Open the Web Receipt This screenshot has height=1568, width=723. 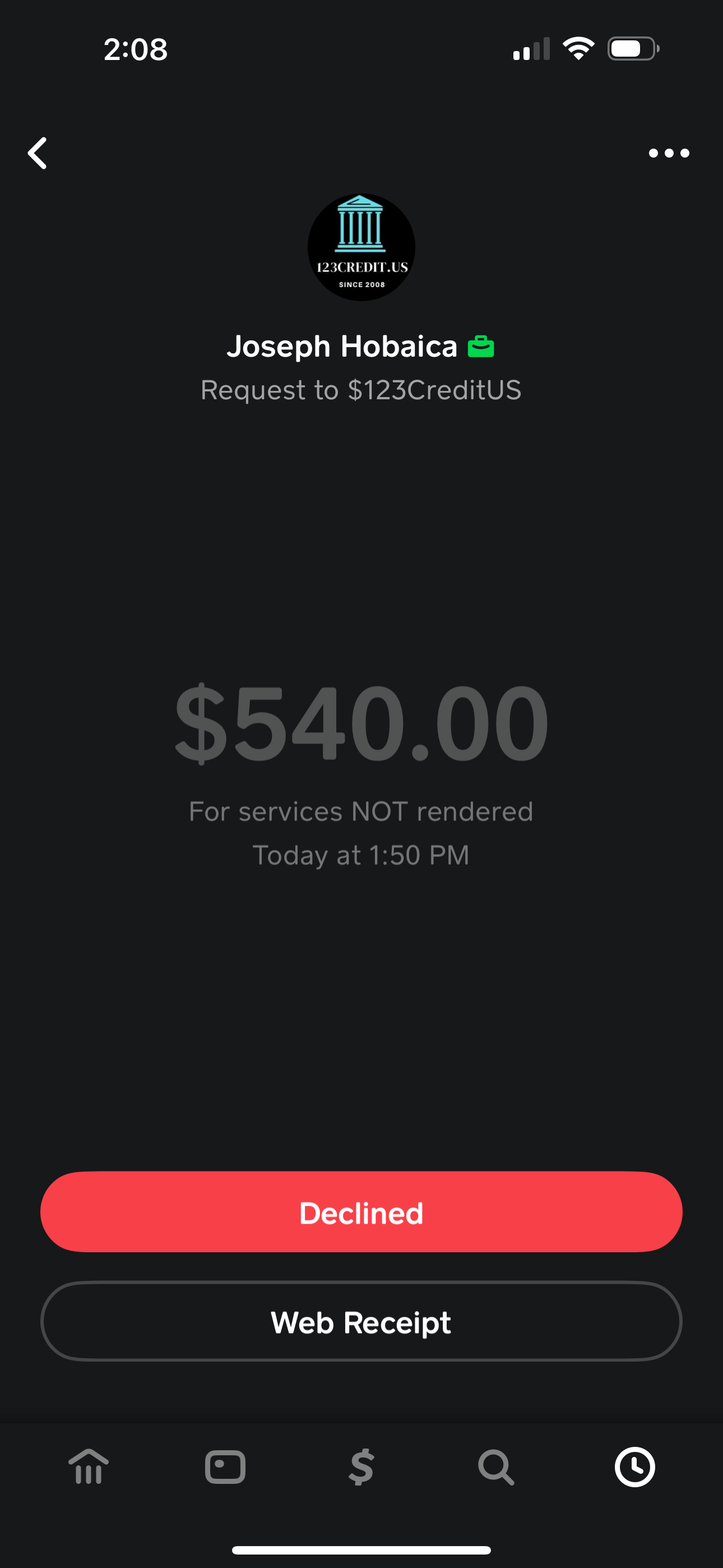(361, 1322)
